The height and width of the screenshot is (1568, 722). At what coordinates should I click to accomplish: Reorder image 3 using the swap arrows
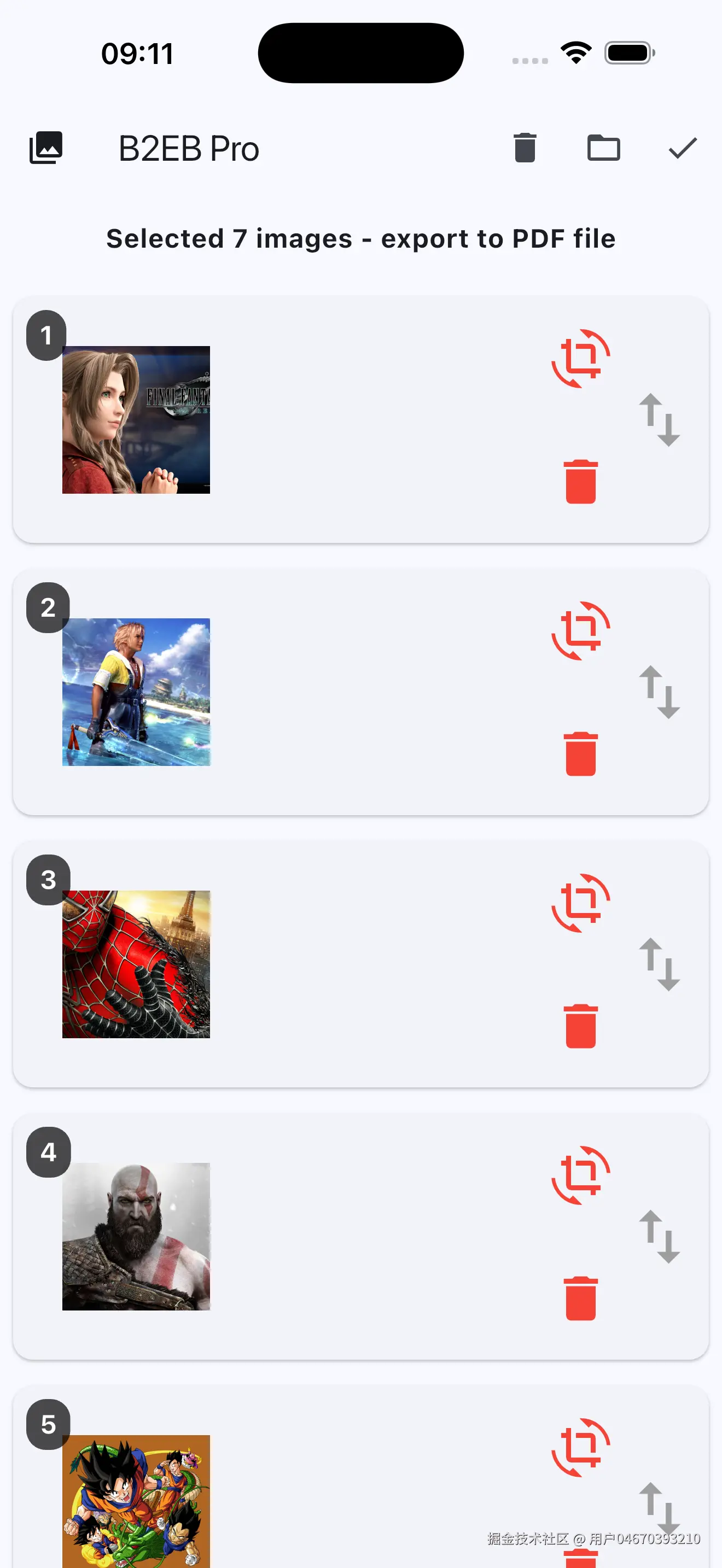click(x=659, y=963)
